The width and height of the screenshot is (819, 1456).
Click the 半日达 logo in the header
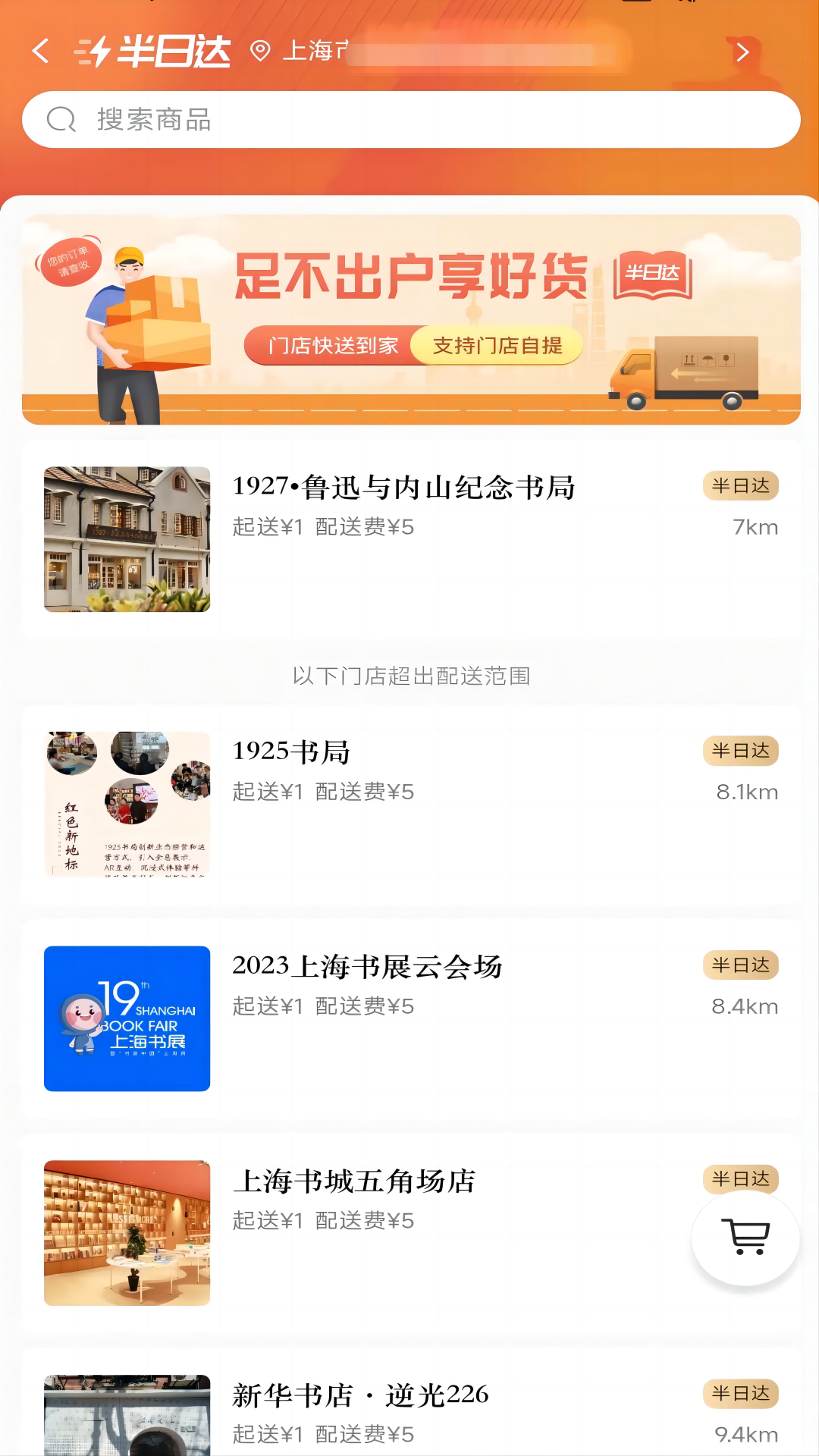tap(157, 52)
